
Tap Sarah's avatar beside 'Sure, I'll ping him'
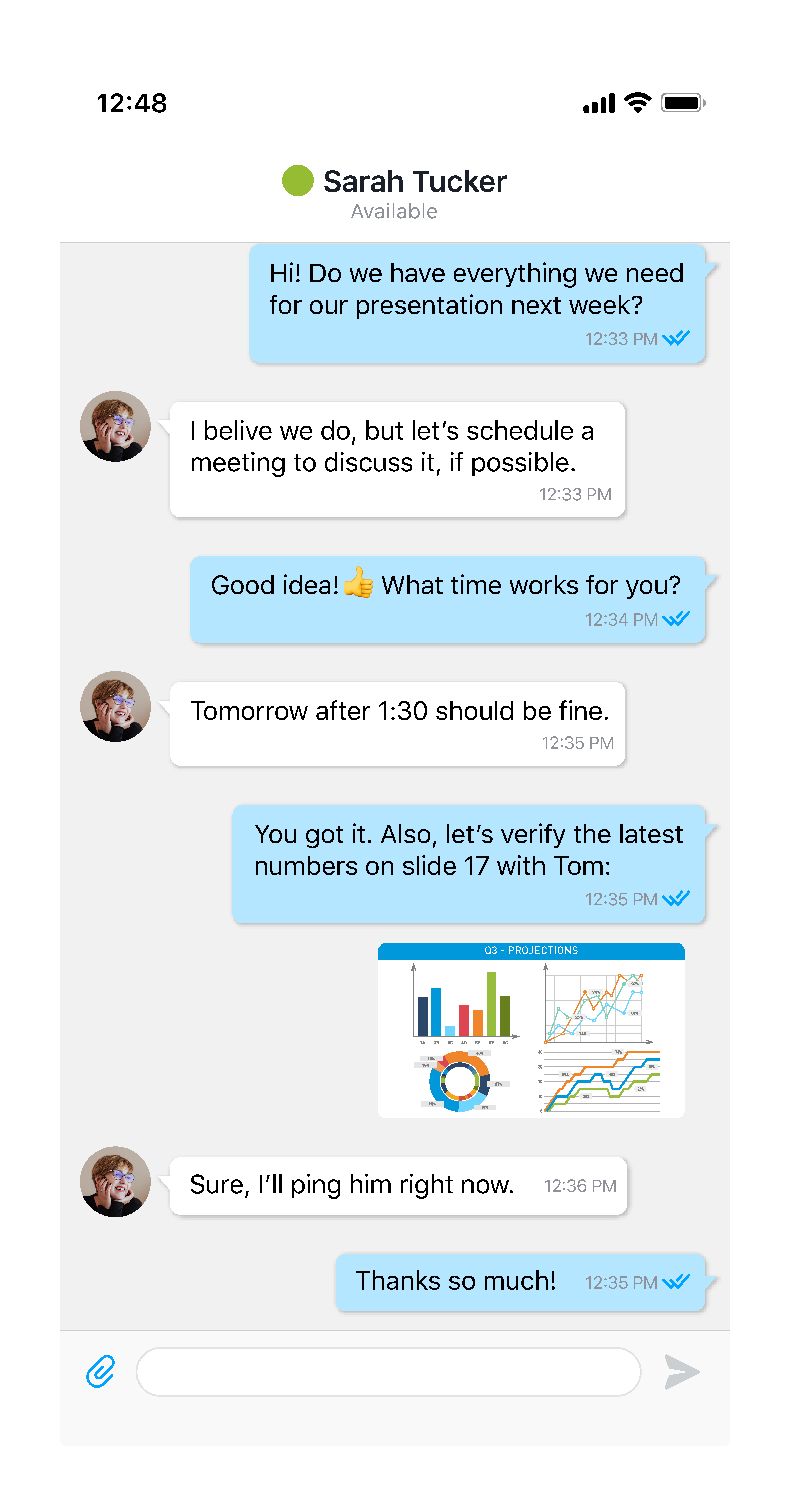coord(116,1182)
